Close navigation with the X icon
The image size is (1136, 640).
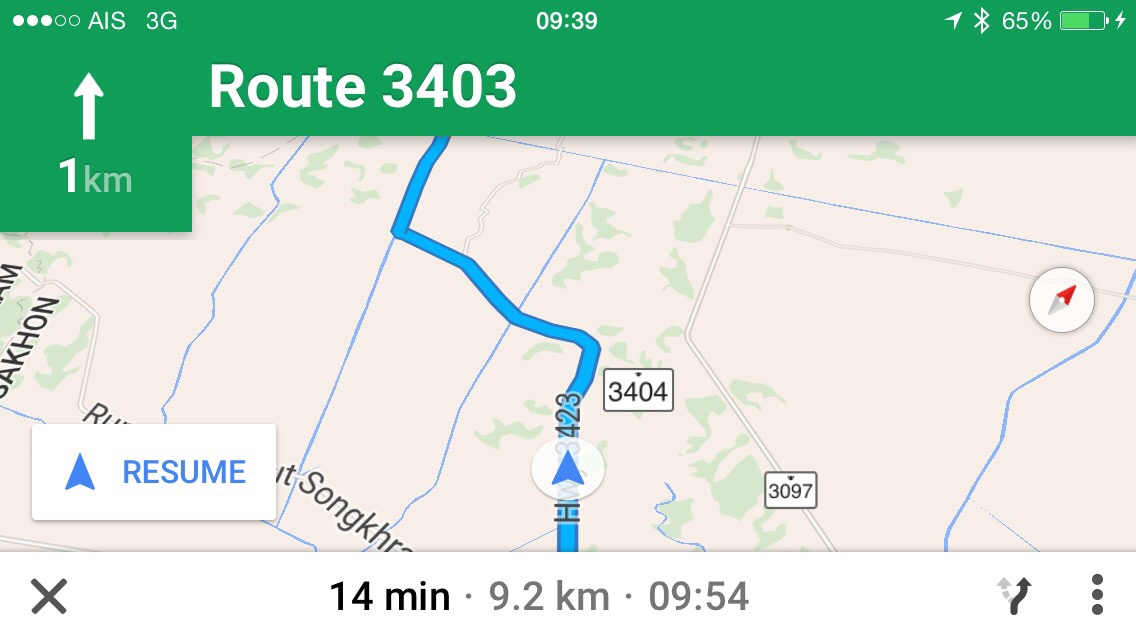(x=48, y=597)
